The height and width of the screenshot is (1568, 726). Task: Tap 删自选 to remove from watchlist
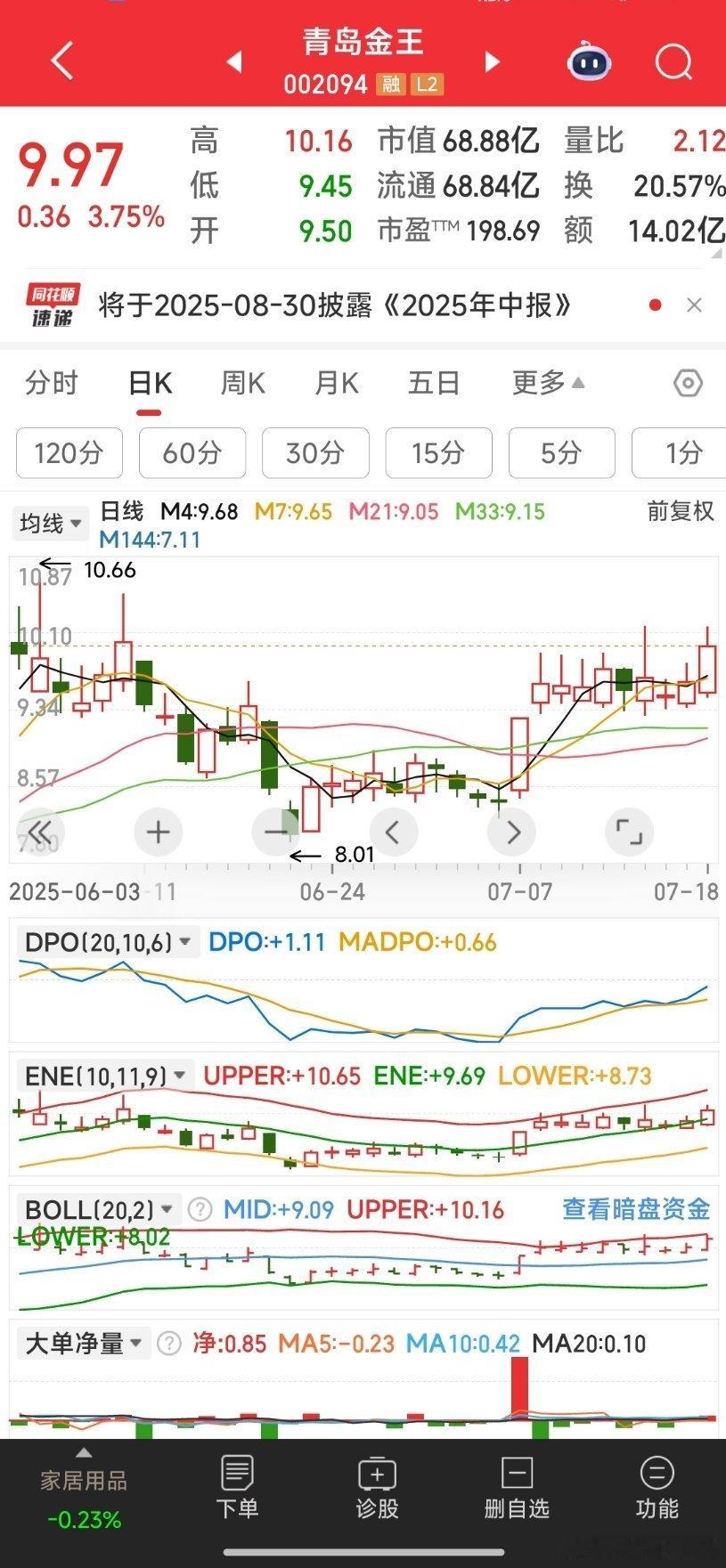[517, 1488]
